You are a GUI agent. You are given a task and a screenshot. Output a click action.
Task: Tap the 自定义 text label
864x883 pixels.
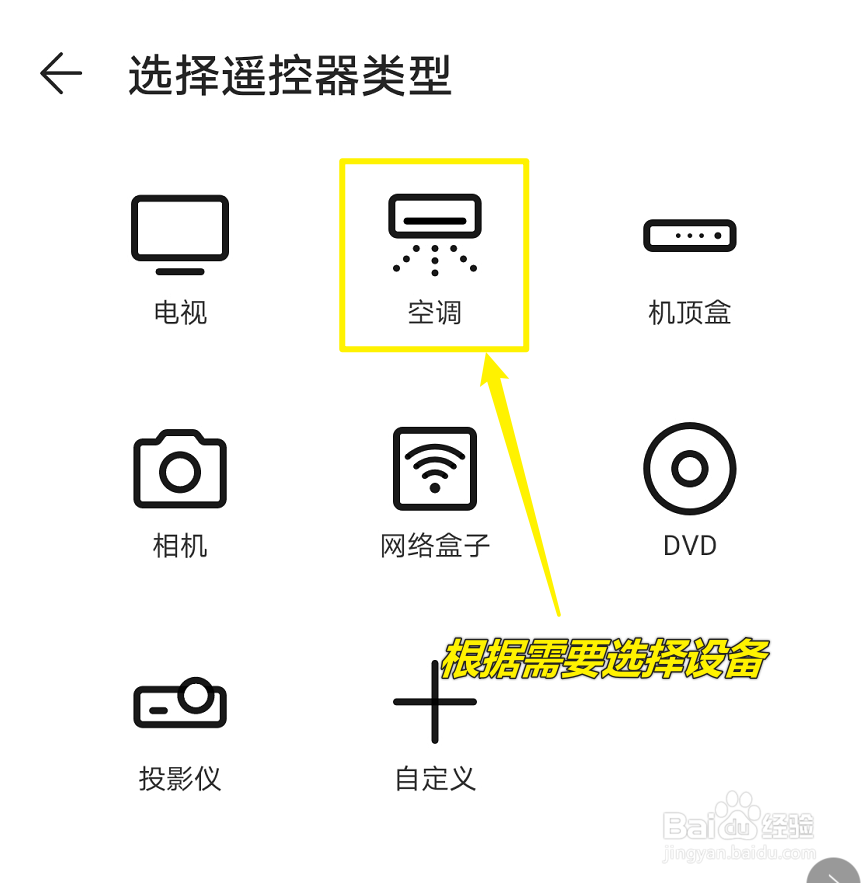pyautogui.click(x=434, y=779)
